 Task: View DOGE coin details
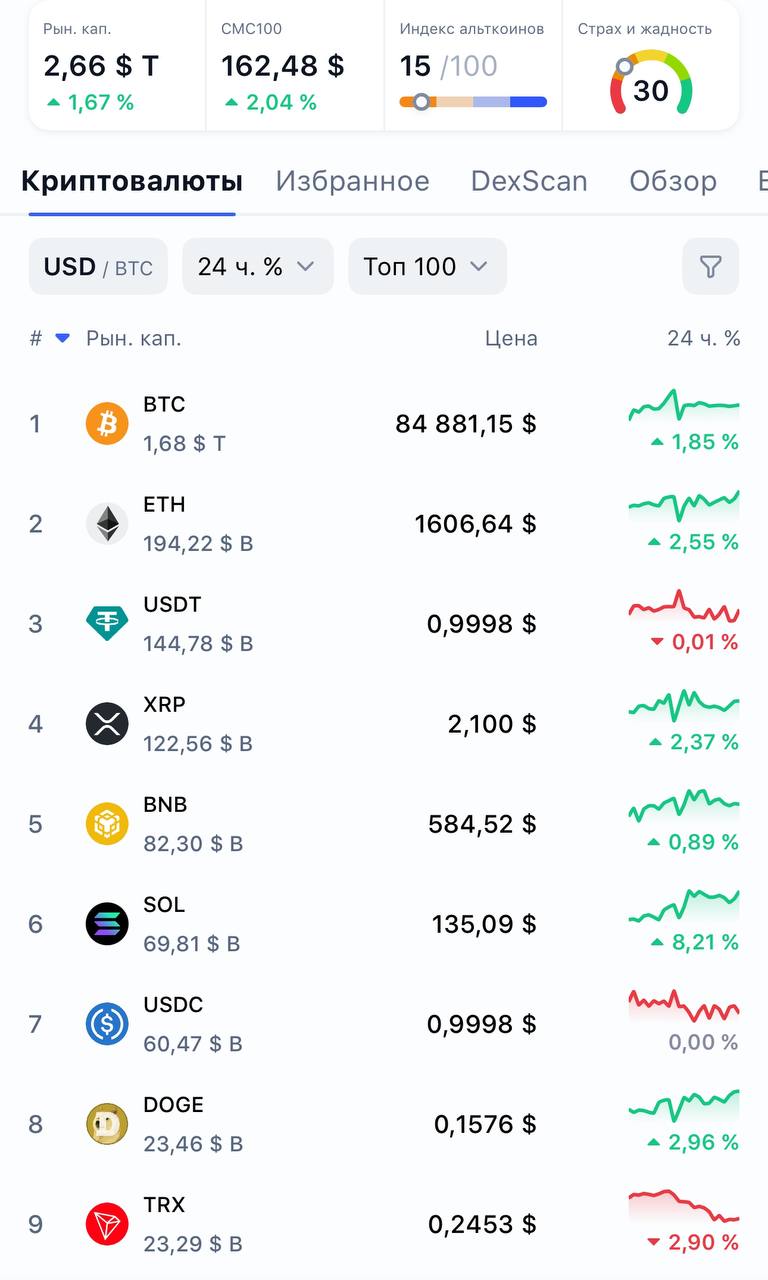coord(384,1123)
